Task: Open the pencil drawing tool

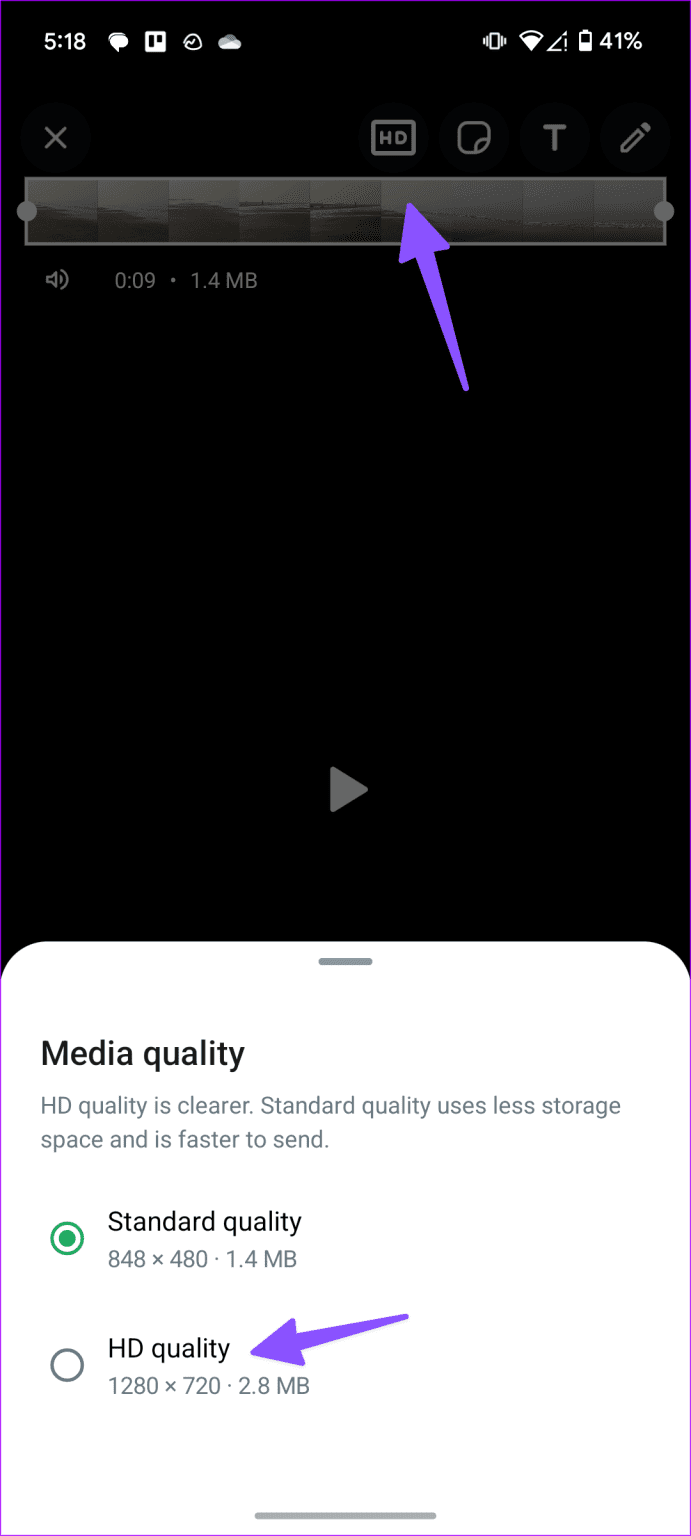Action: click(x=635, y=138)
